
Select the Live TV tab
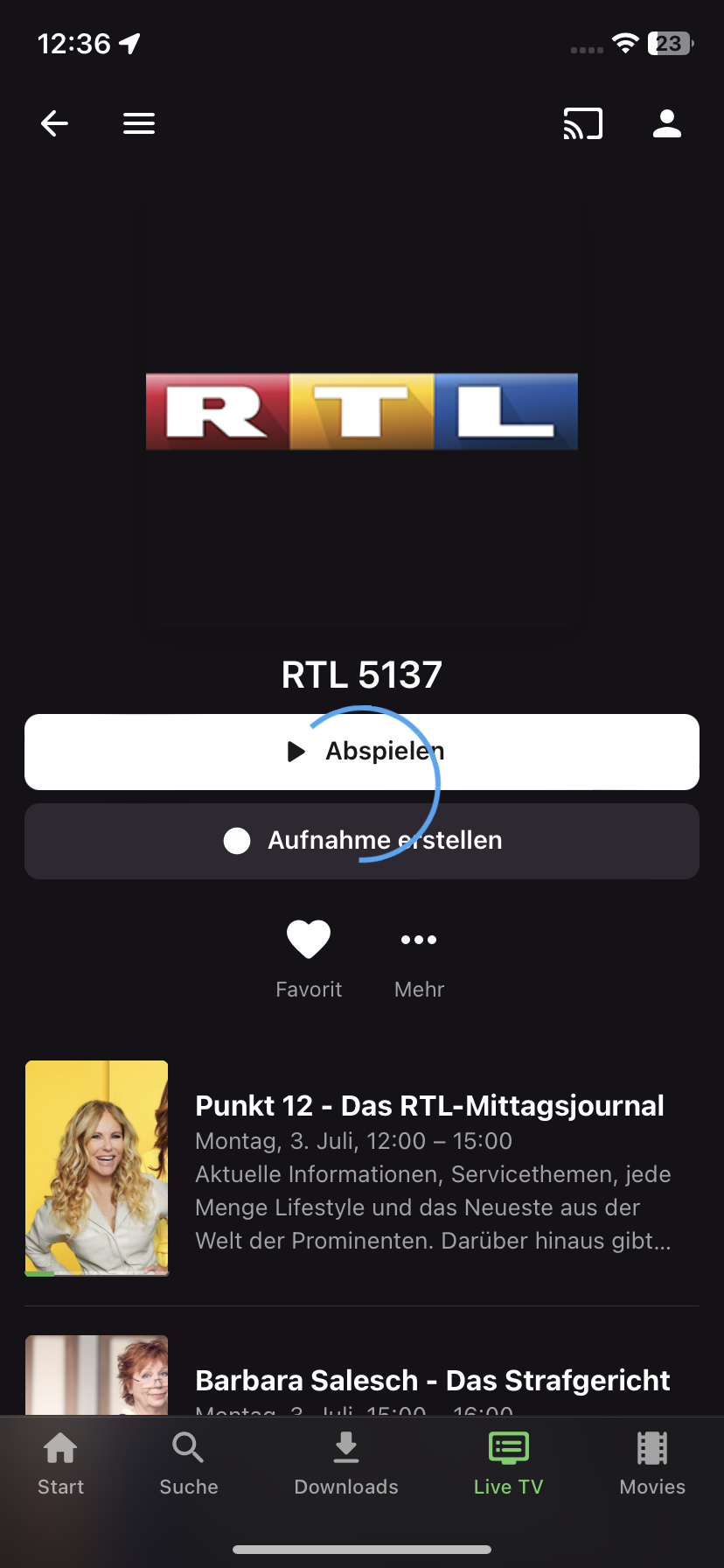508,1463
